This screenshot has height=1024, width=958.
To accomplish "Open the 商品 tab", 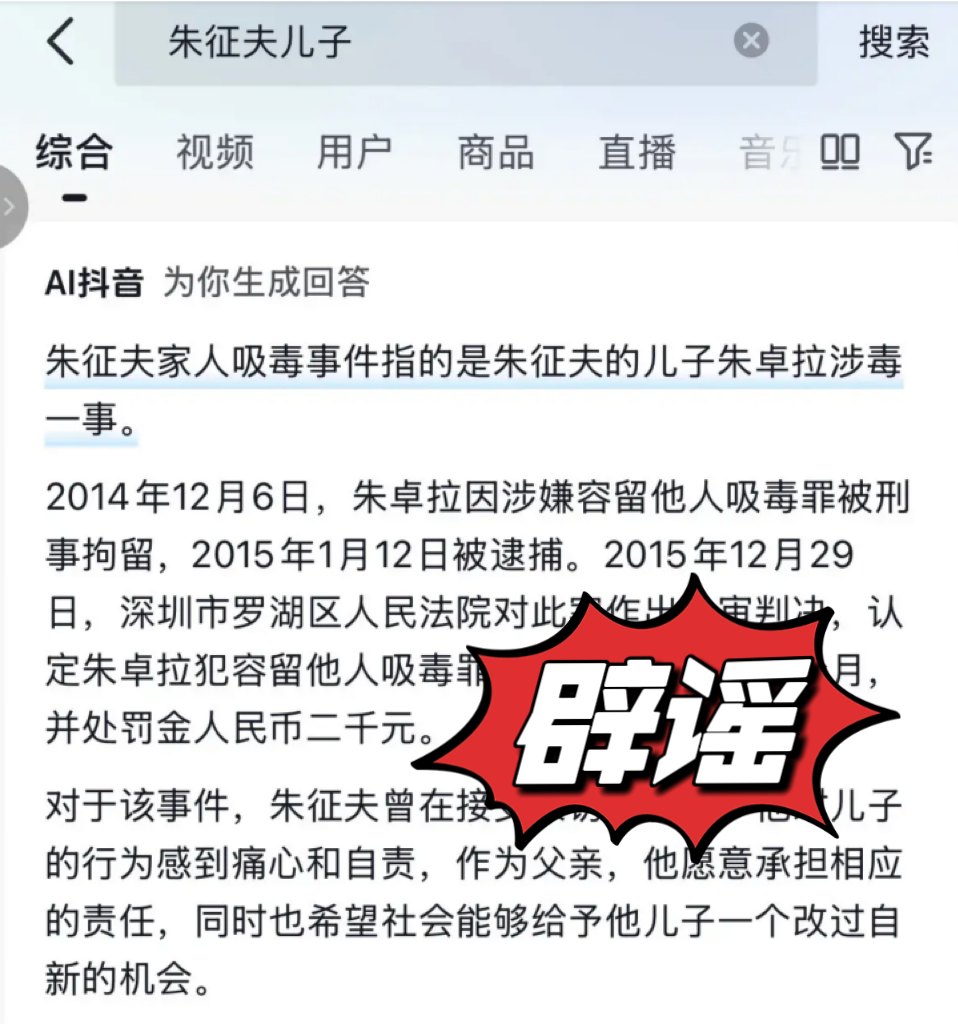I will click(495, 153).
